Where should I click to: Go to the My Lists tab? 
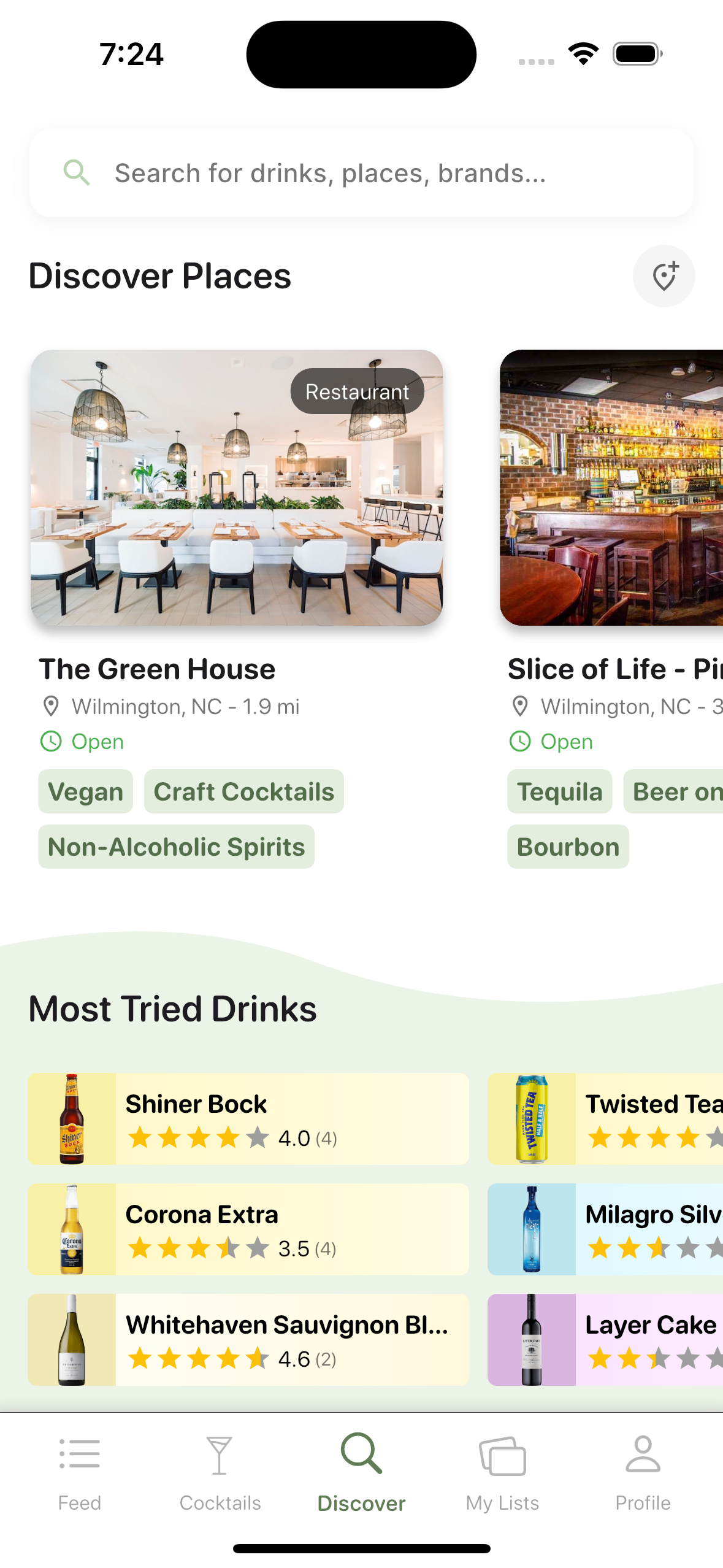click(x=502, y=1472)
